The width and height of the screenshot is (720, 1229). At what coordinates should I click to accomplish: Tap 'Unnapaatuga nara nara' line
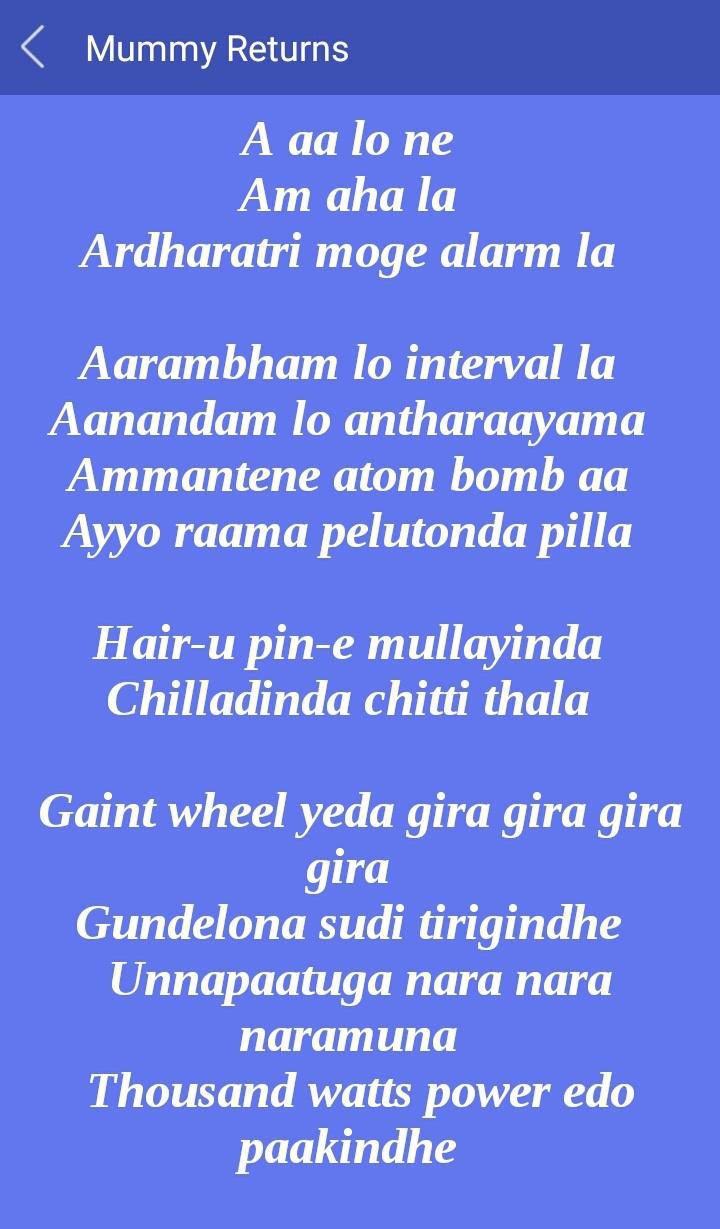click(358, 980)
